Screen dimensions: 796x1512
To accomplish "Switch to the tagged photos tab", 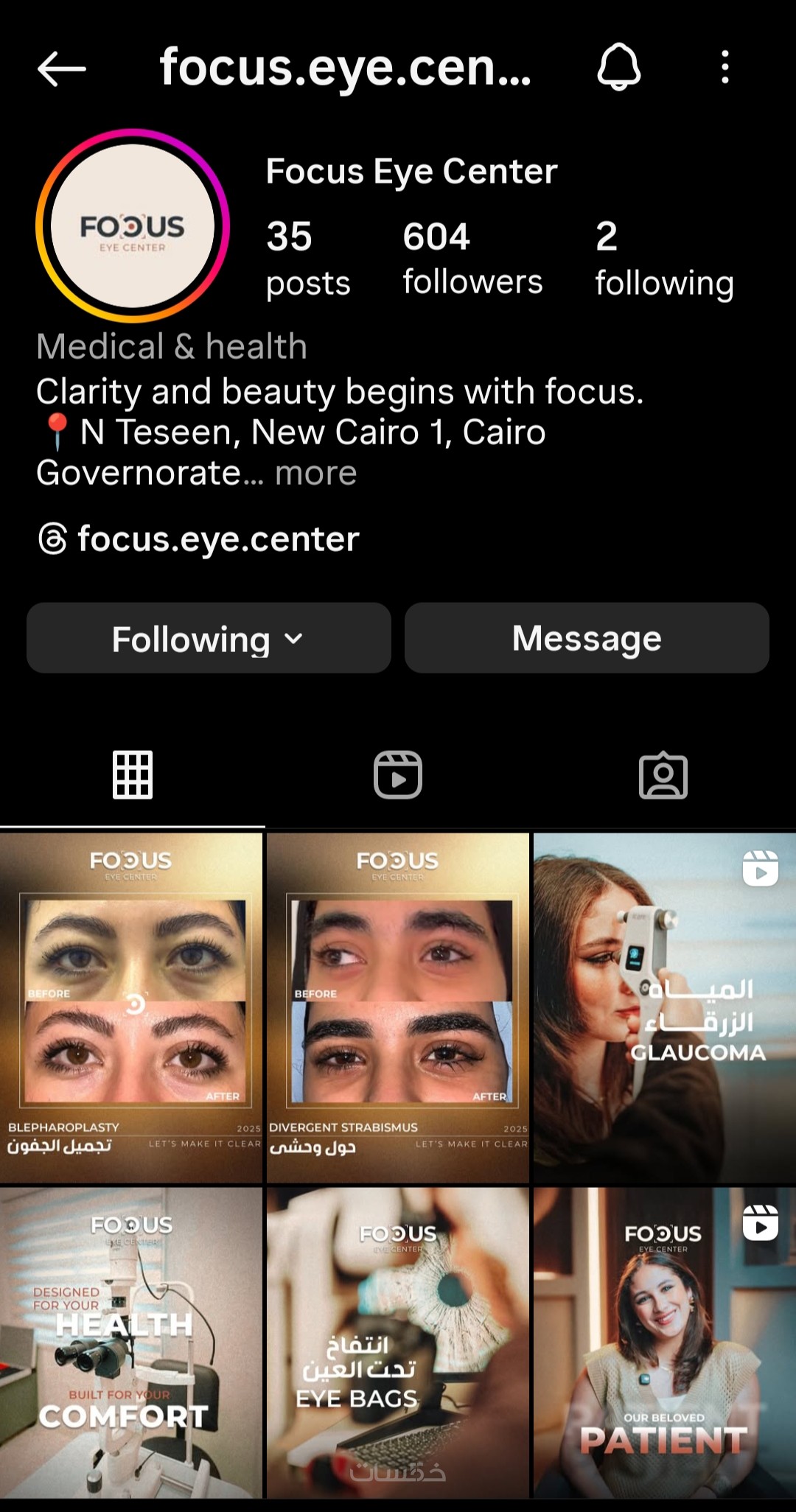I will pos(663,775).
